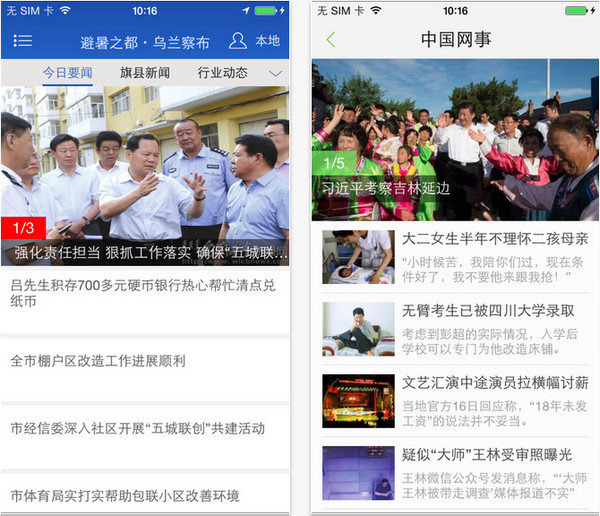This screenshot has height=516, width=600.
Task: Open article 吕先生积存700多元硬币
Action: click(x=145, y=293)
